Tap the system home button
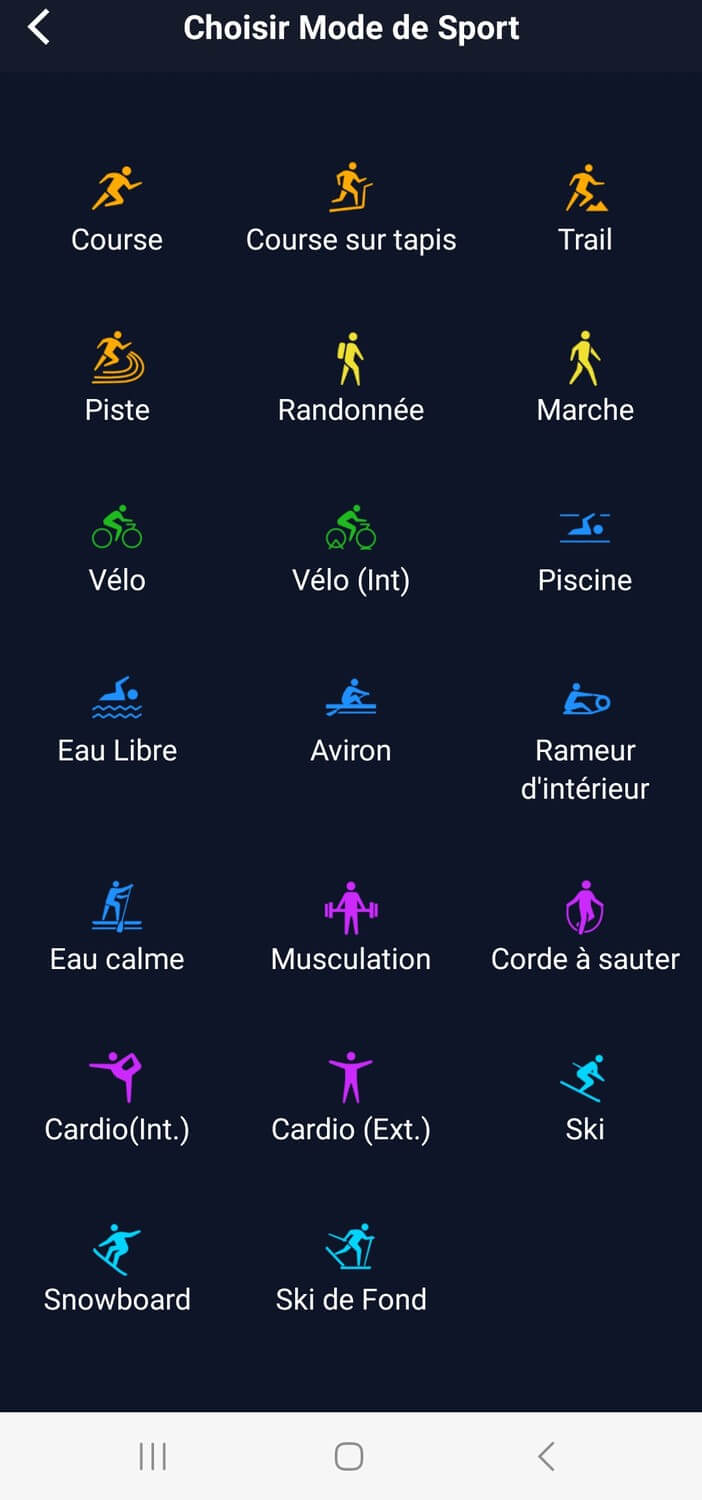This screenshot has height=1500, width=702. click(x=349, y=1456)
